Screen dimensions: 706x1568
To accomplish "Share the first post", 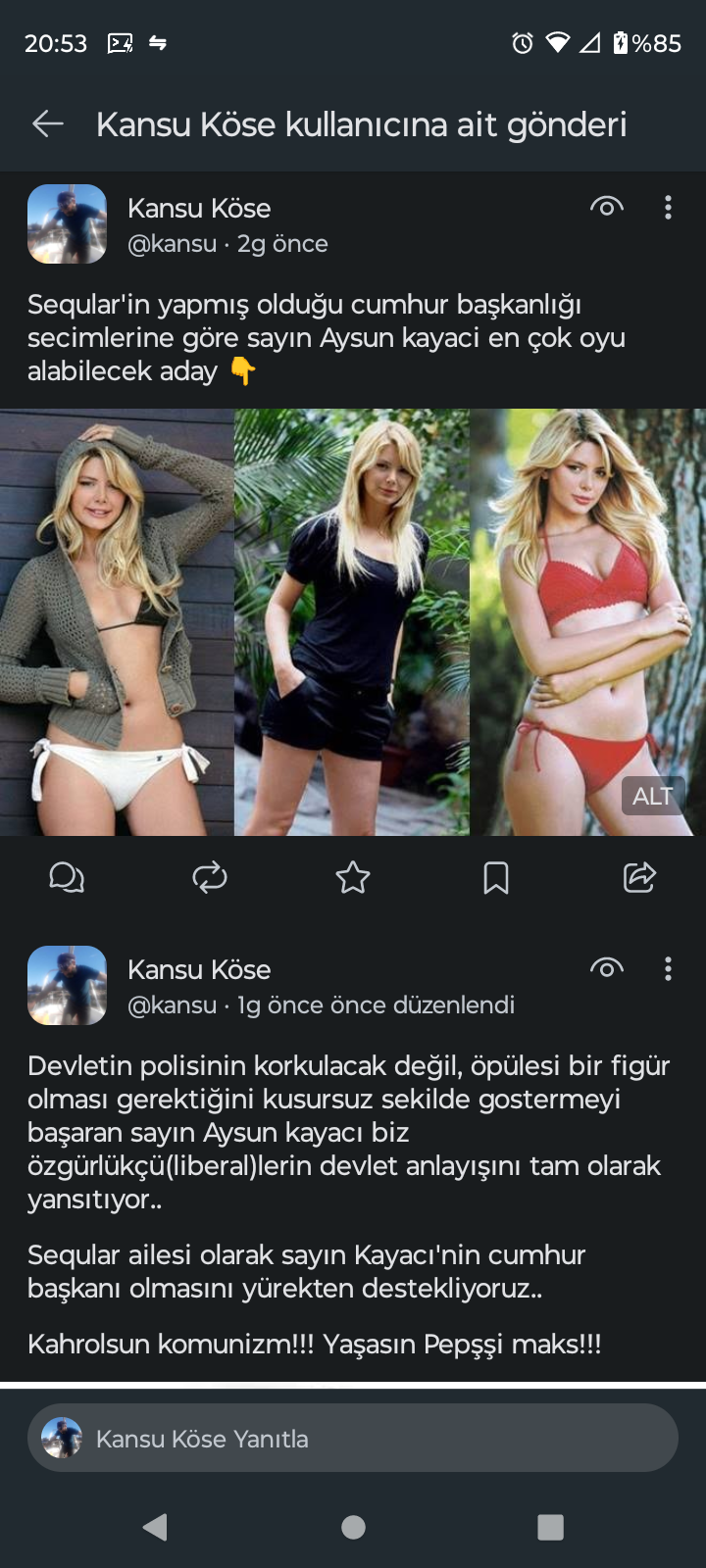I will point(638,878).
